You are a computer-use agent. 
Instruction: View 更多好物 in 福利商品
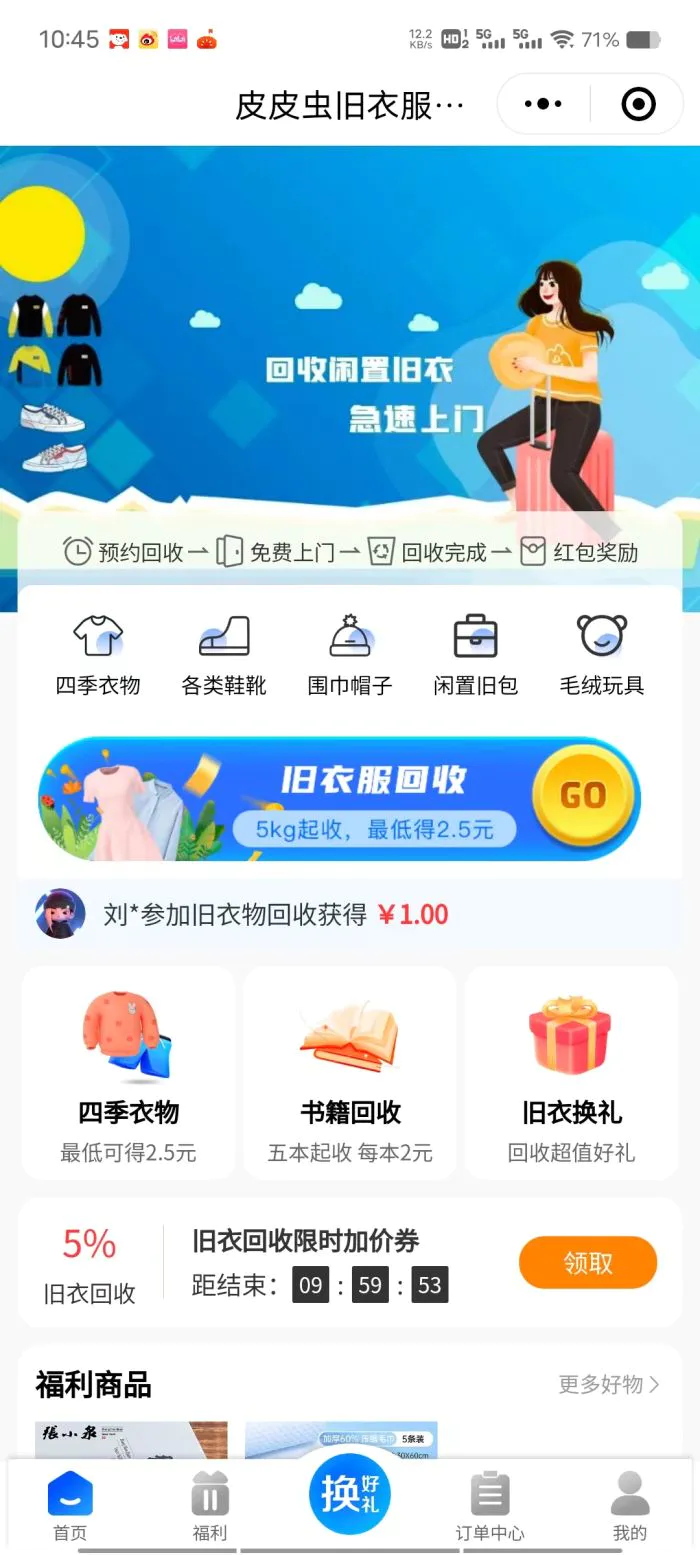(x=608, y=1384)
